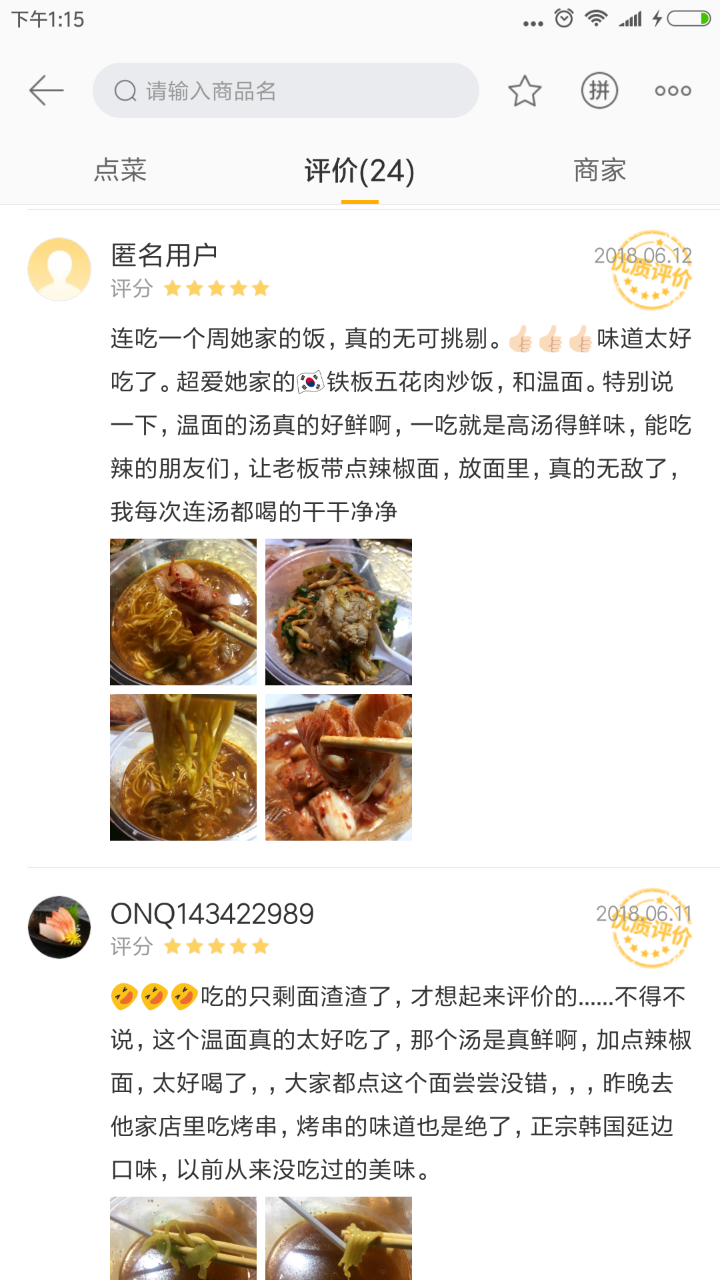This screenshot has height=1280, width=720.
Task: Tap the 请输入商品名 search field
Action: [286, 91]
